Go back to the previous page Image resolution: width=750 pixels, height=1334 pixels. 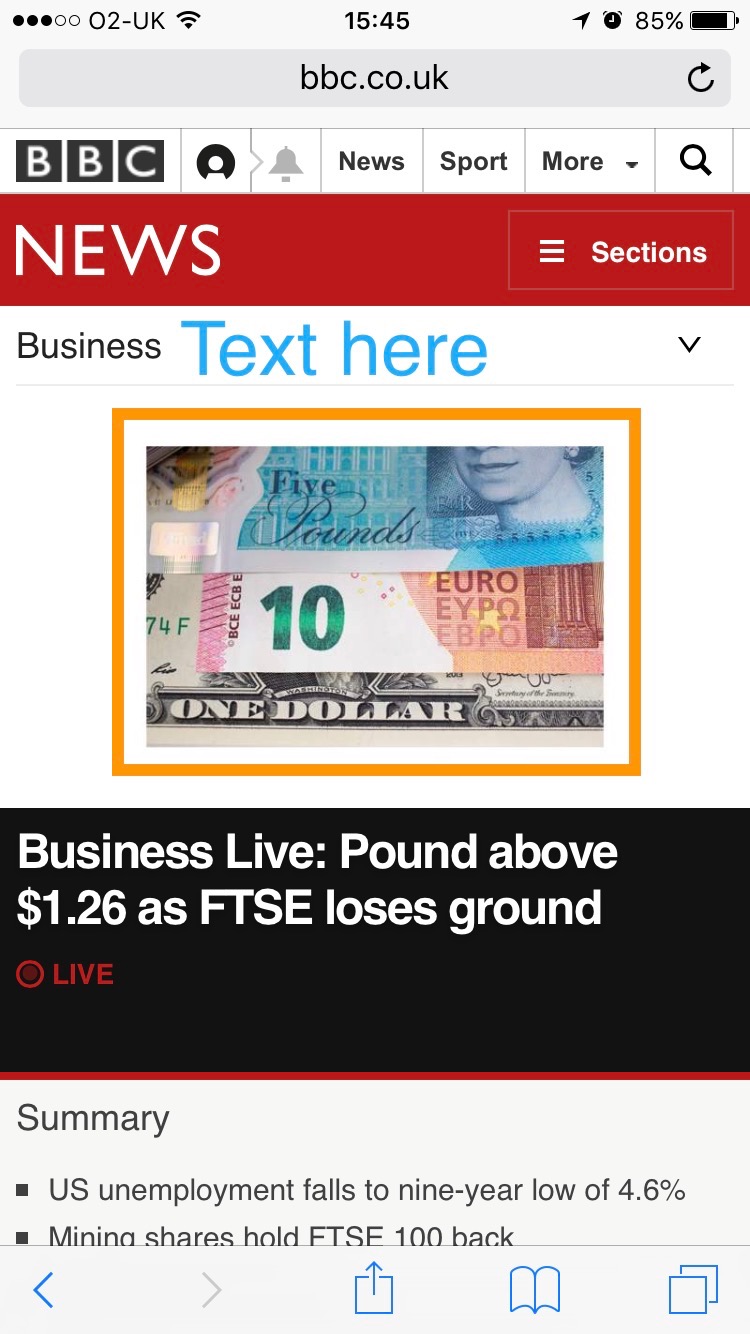point(43,1290)
